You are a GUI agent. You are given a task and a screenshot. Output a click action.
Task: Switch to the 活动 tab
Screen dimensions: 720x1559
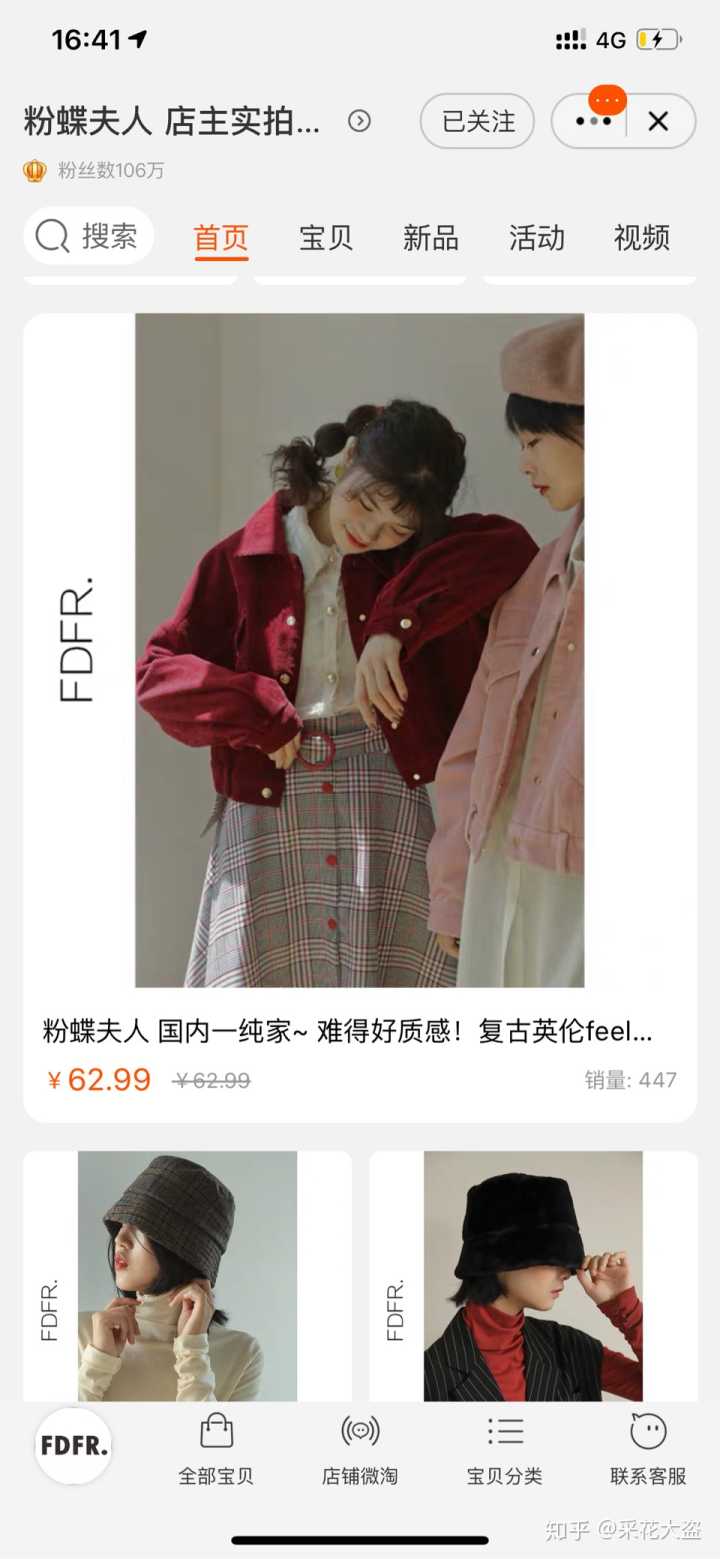coord(536,238)
